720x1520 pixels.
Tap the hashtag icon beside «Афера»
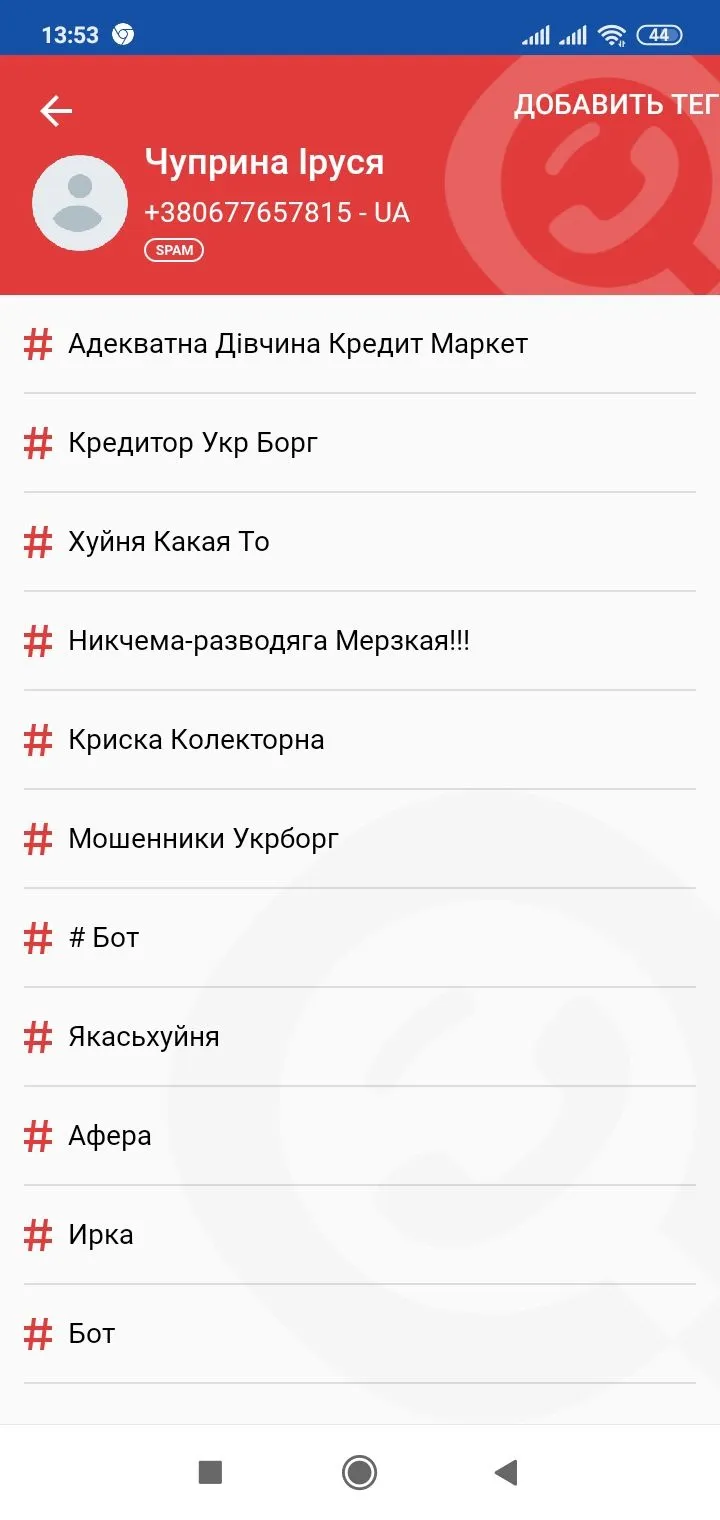tap(37, 1135)
